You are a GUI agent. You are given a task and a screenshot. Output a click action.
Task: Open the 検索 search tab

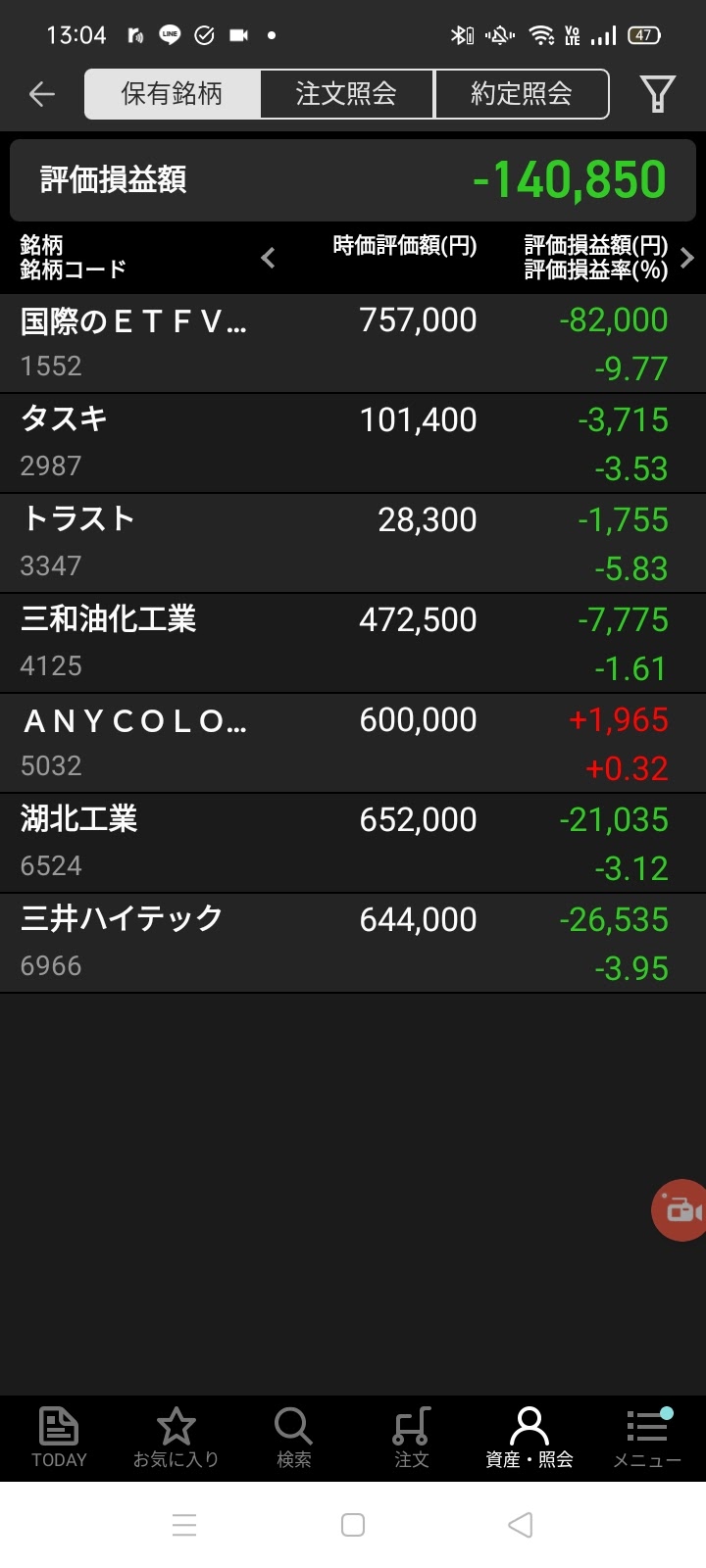294,1438
